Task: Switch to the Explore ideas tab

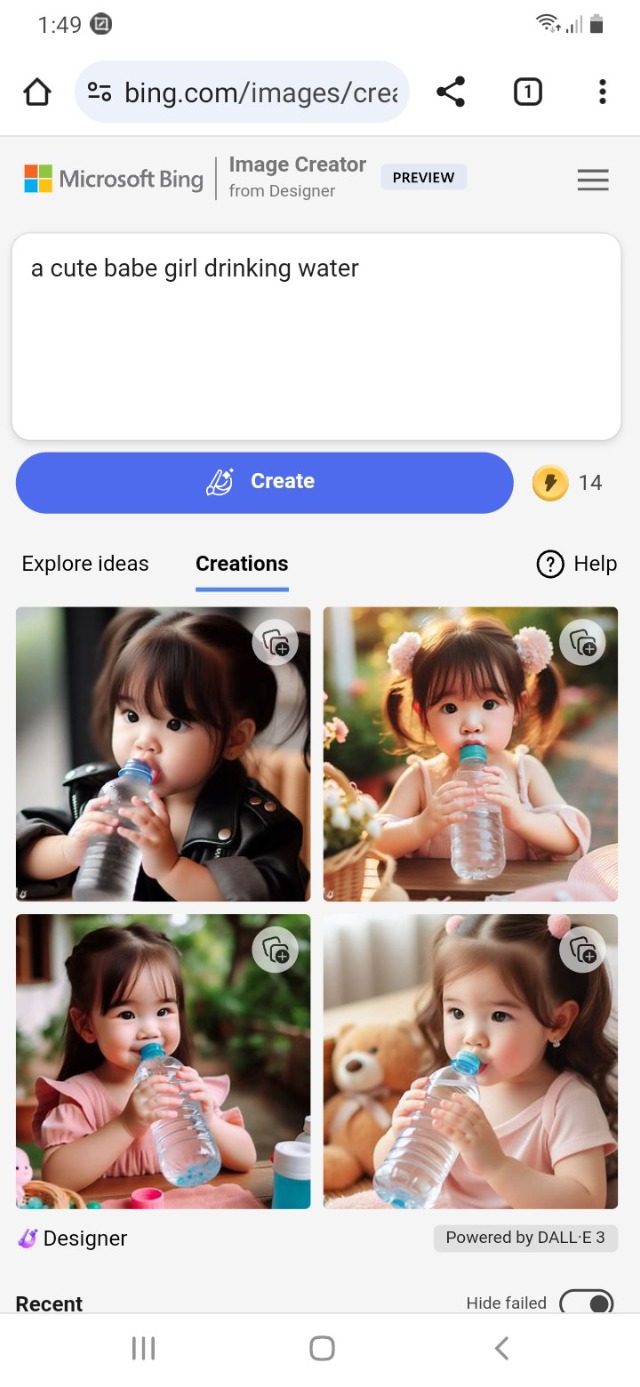Action: point(85,564)
